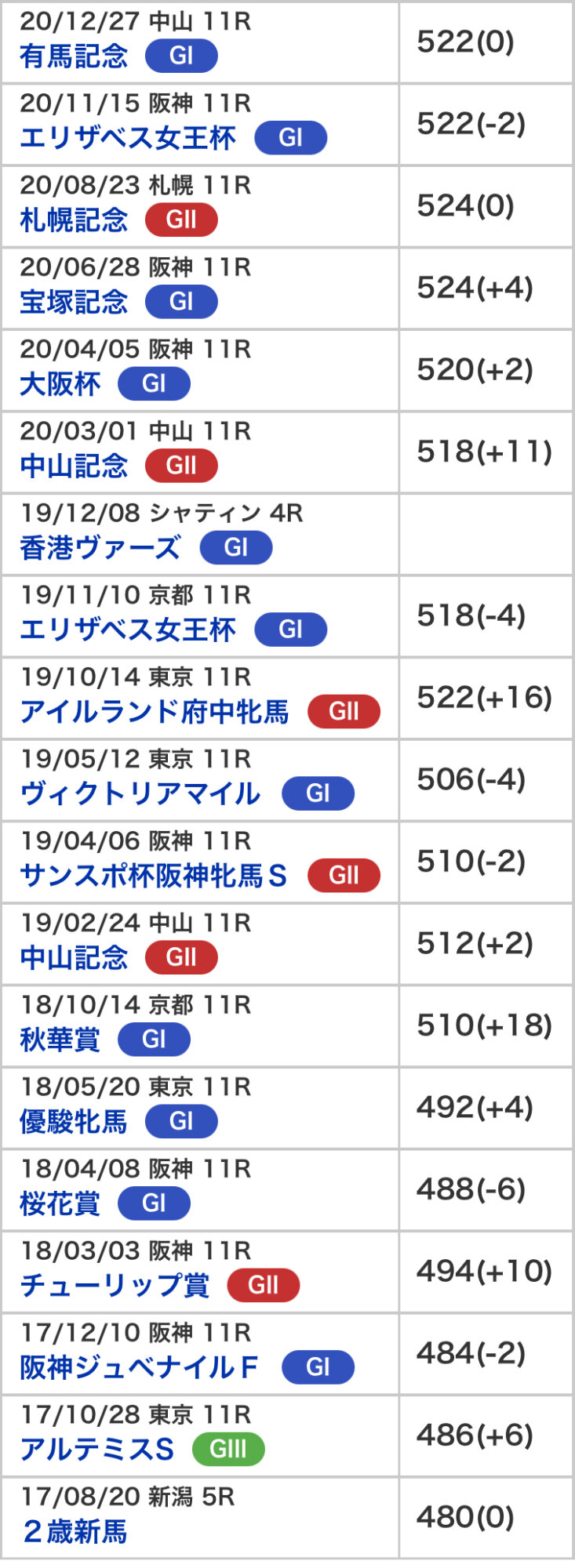Image resolution: width=575 pixels, height=1568 pixels.
Task: Open the 19/02/24 中山記念 race link
Action: click(x=74, y=957)
